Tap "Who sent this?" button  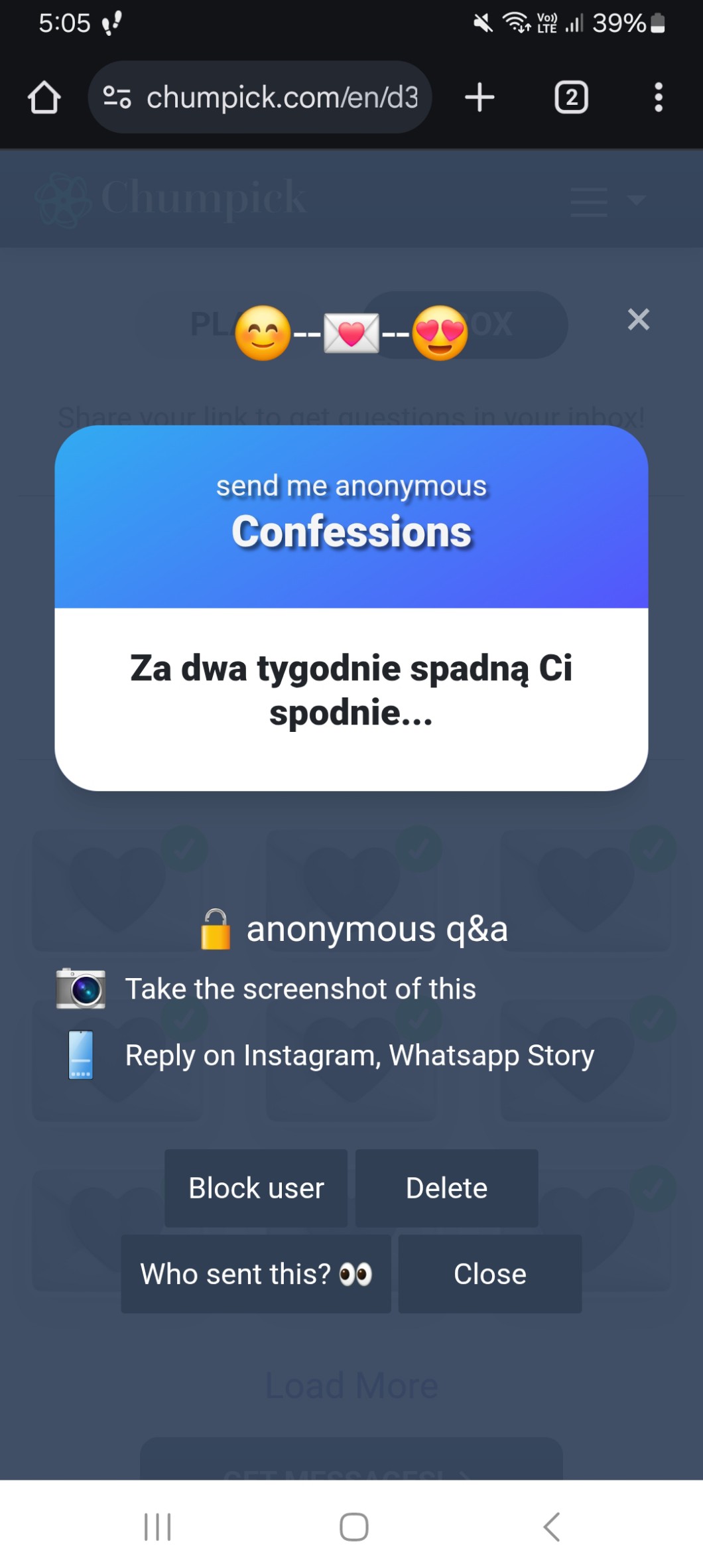(256, 1273)
